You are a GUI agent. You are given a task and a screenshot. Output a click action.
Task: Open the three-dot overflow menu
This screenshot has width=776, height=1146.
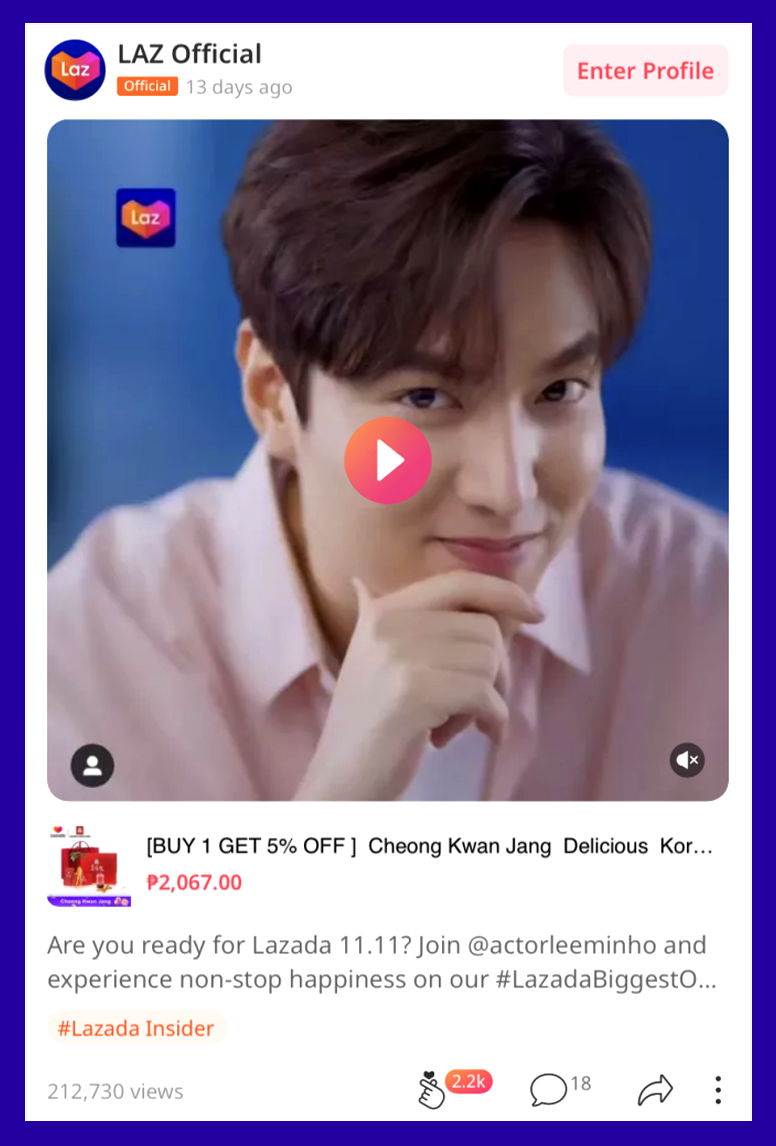(718, 1090)
